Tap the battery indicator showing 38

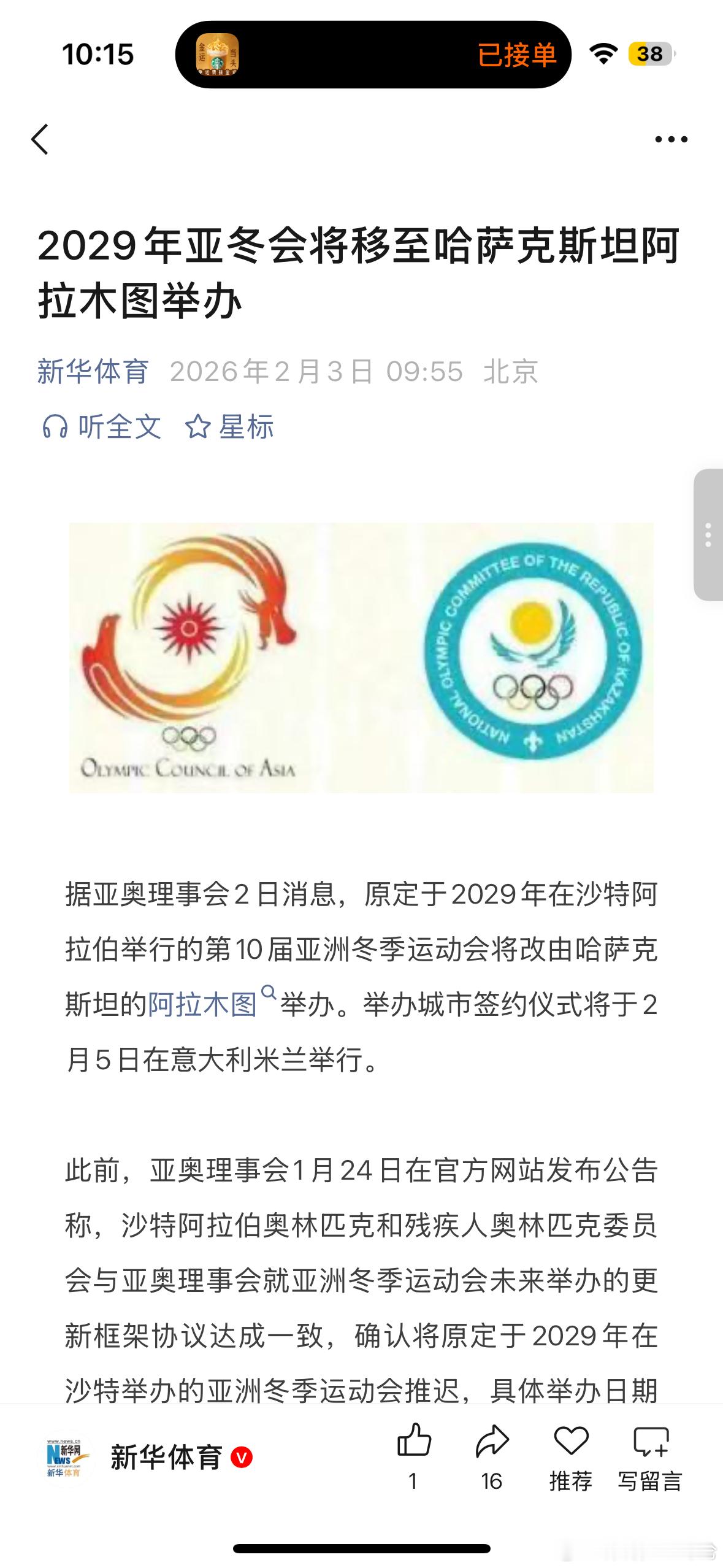(650, 54)
